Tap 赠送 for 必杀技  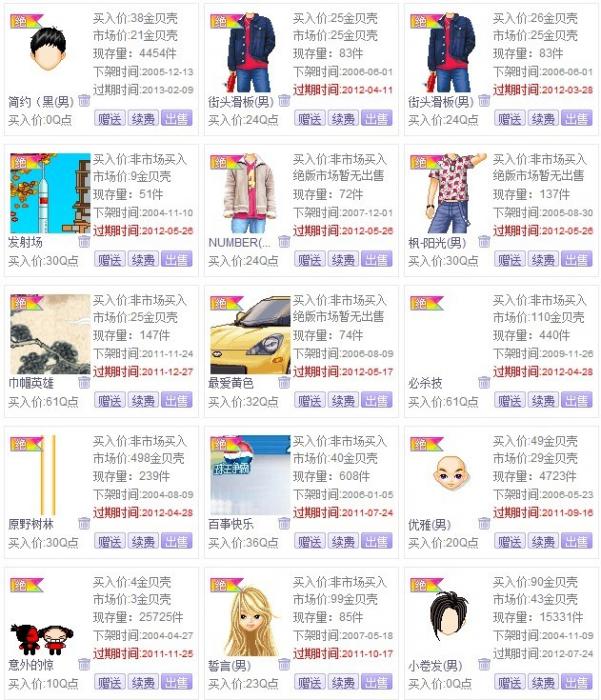click(x=511, y=400)
